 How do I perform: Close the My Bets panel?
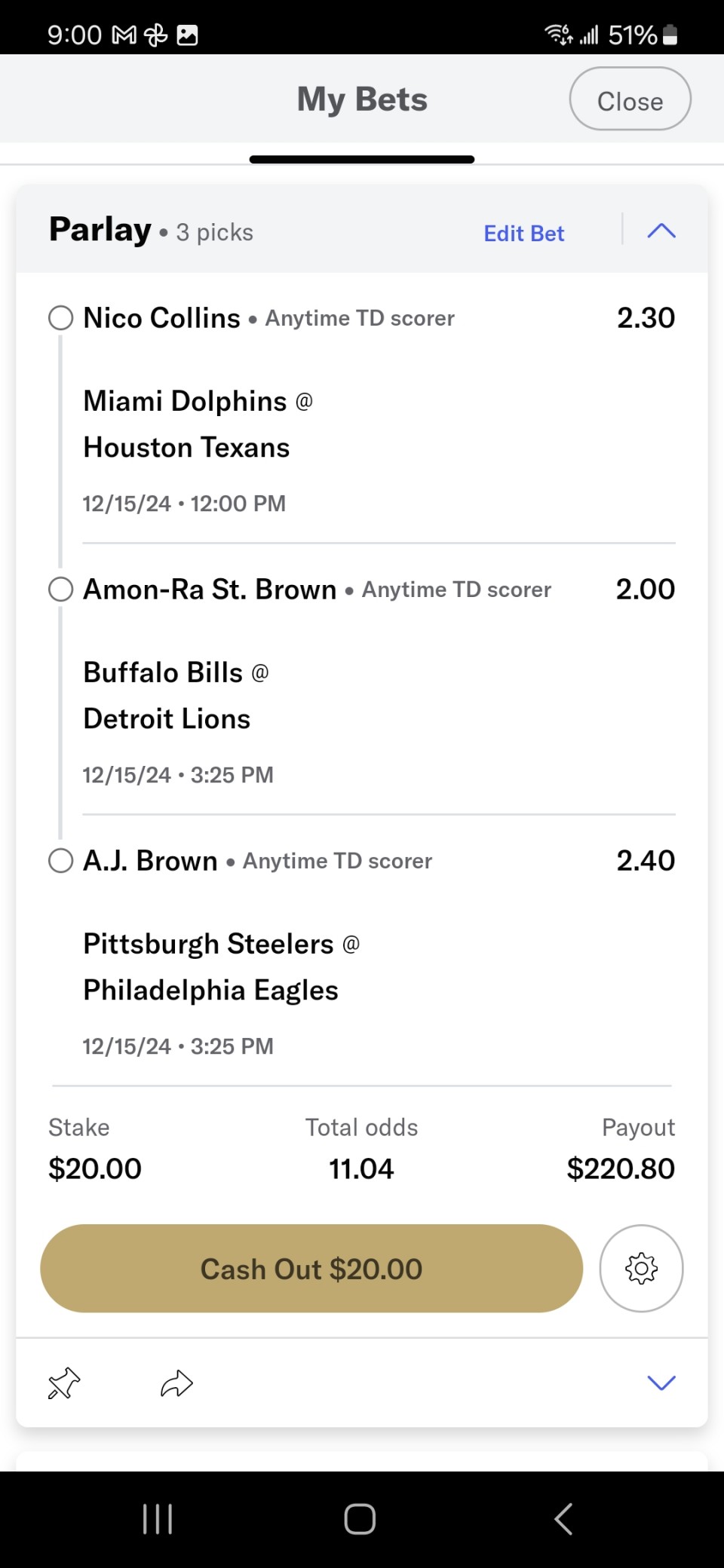630,99
